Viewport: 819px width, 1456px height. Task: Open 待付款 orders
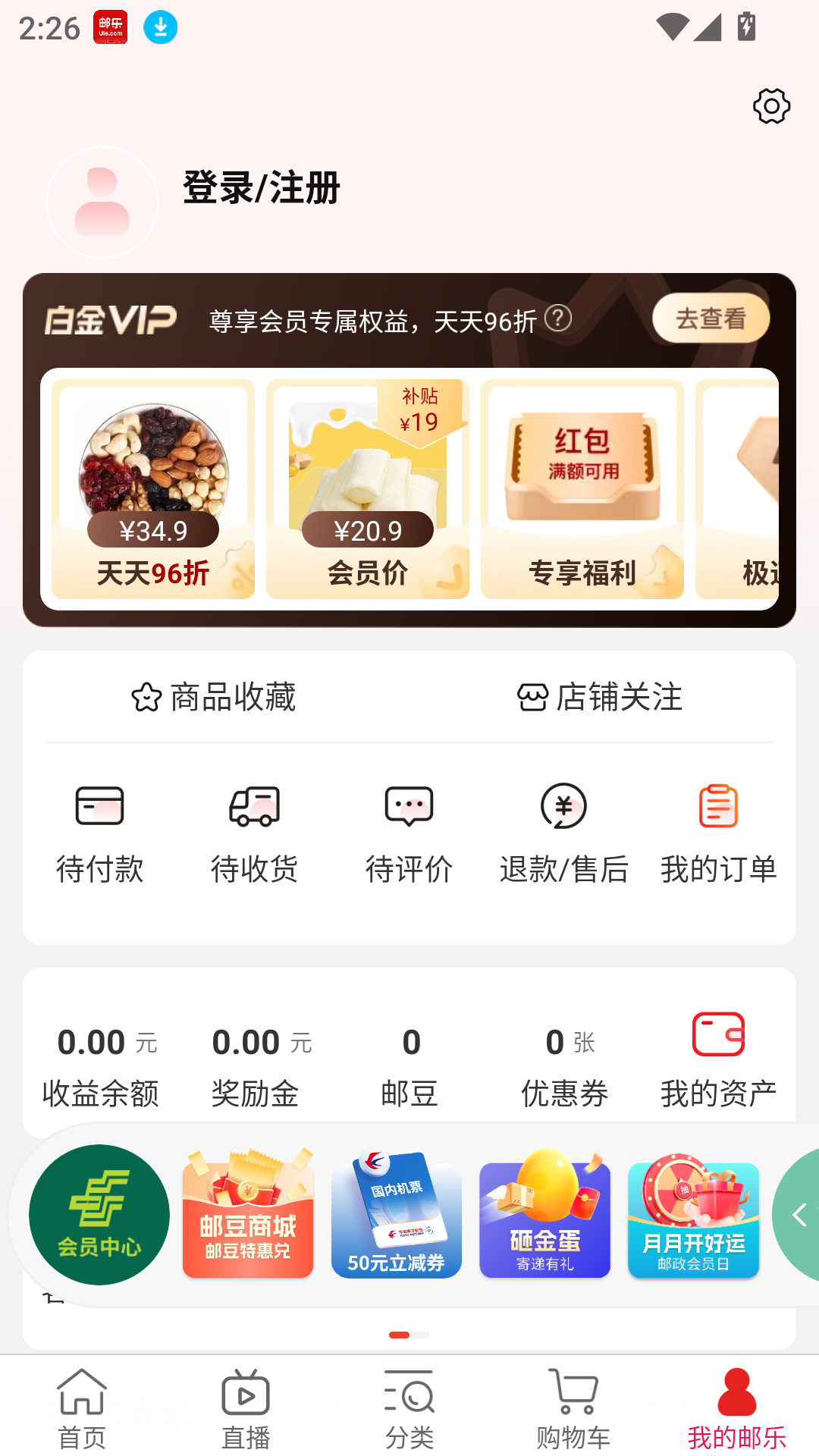pyautogui.click(x=100, y=834)
